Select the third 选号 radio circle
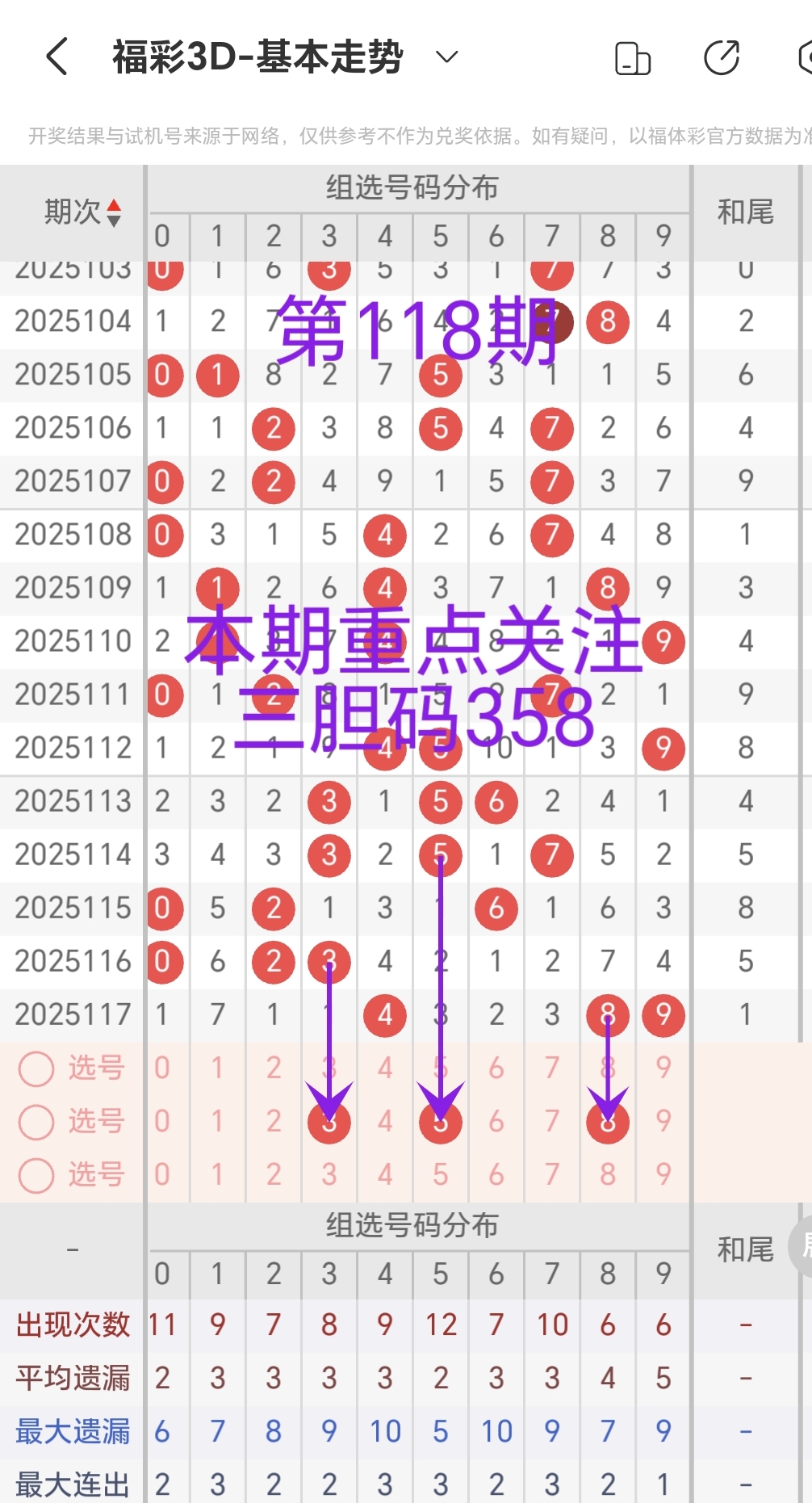812x1503 pixels. pos(36,1175)
